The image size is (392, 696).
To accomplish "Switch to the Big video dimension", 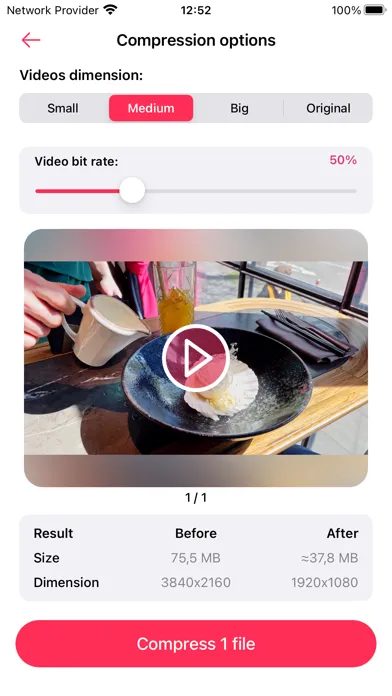I will click(239, 108).
